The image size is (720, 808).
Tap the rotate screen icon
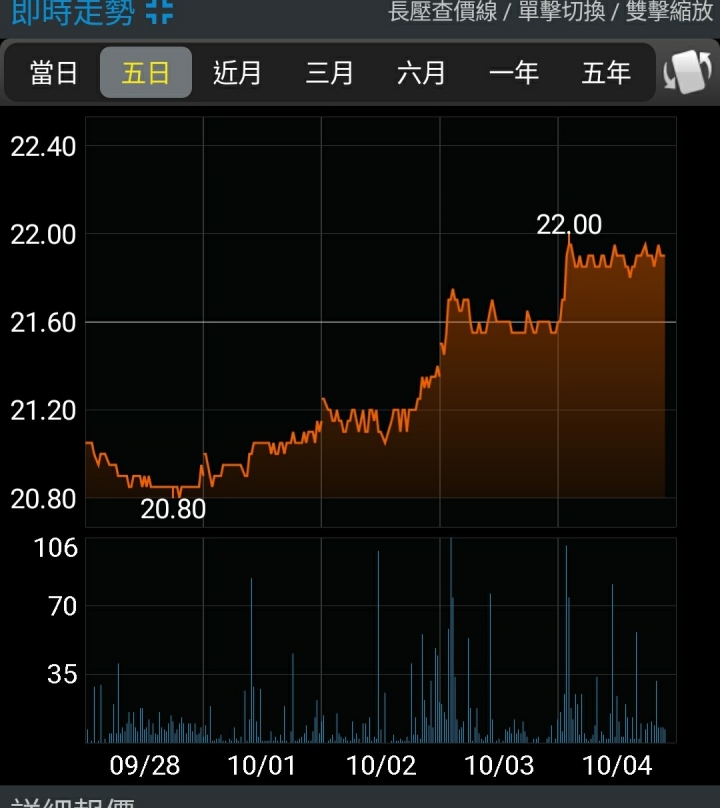(688, 72)
